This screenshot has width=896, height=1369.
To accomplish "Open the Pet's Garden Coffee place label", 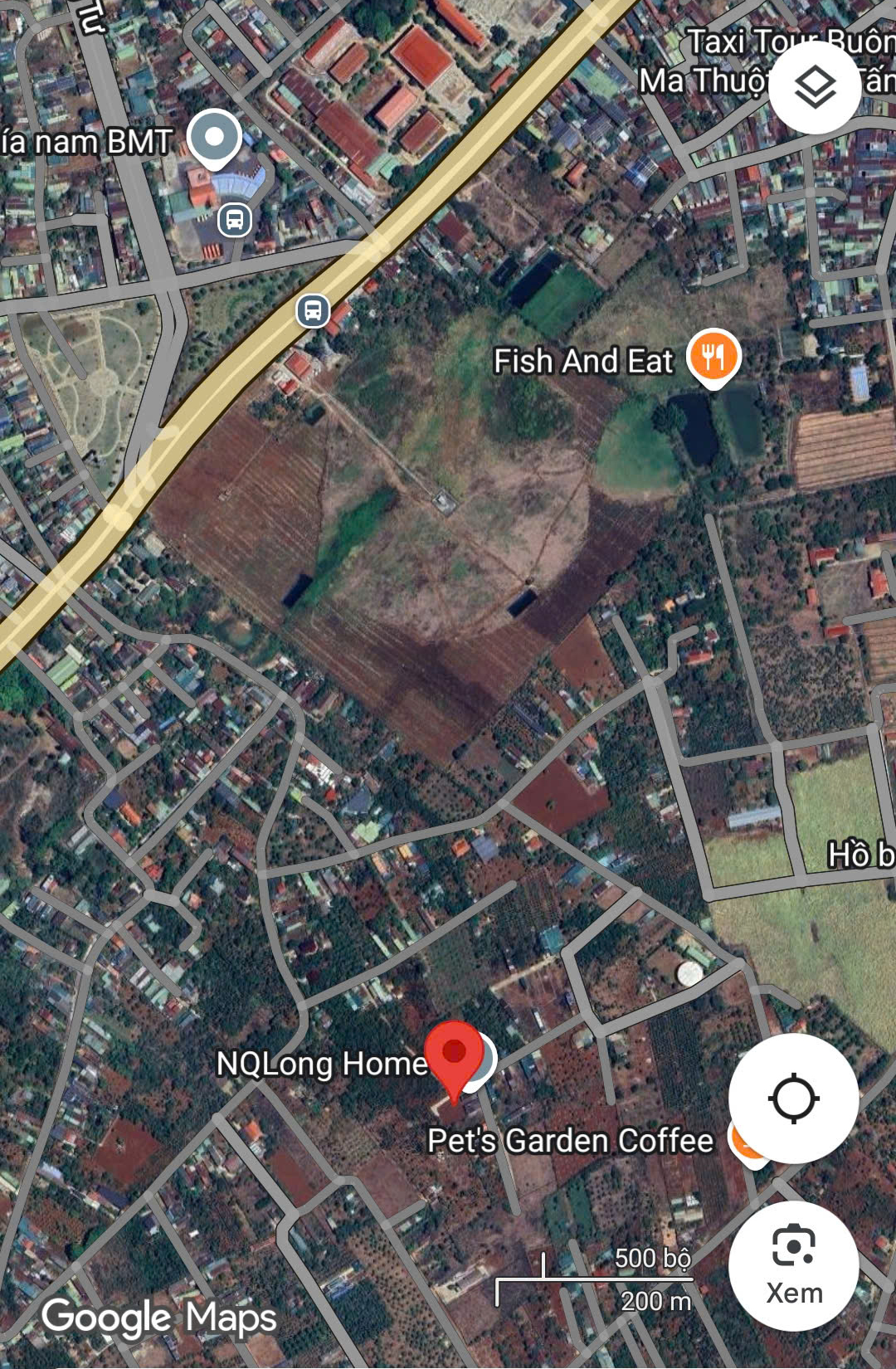I will tap(570, 1141).
